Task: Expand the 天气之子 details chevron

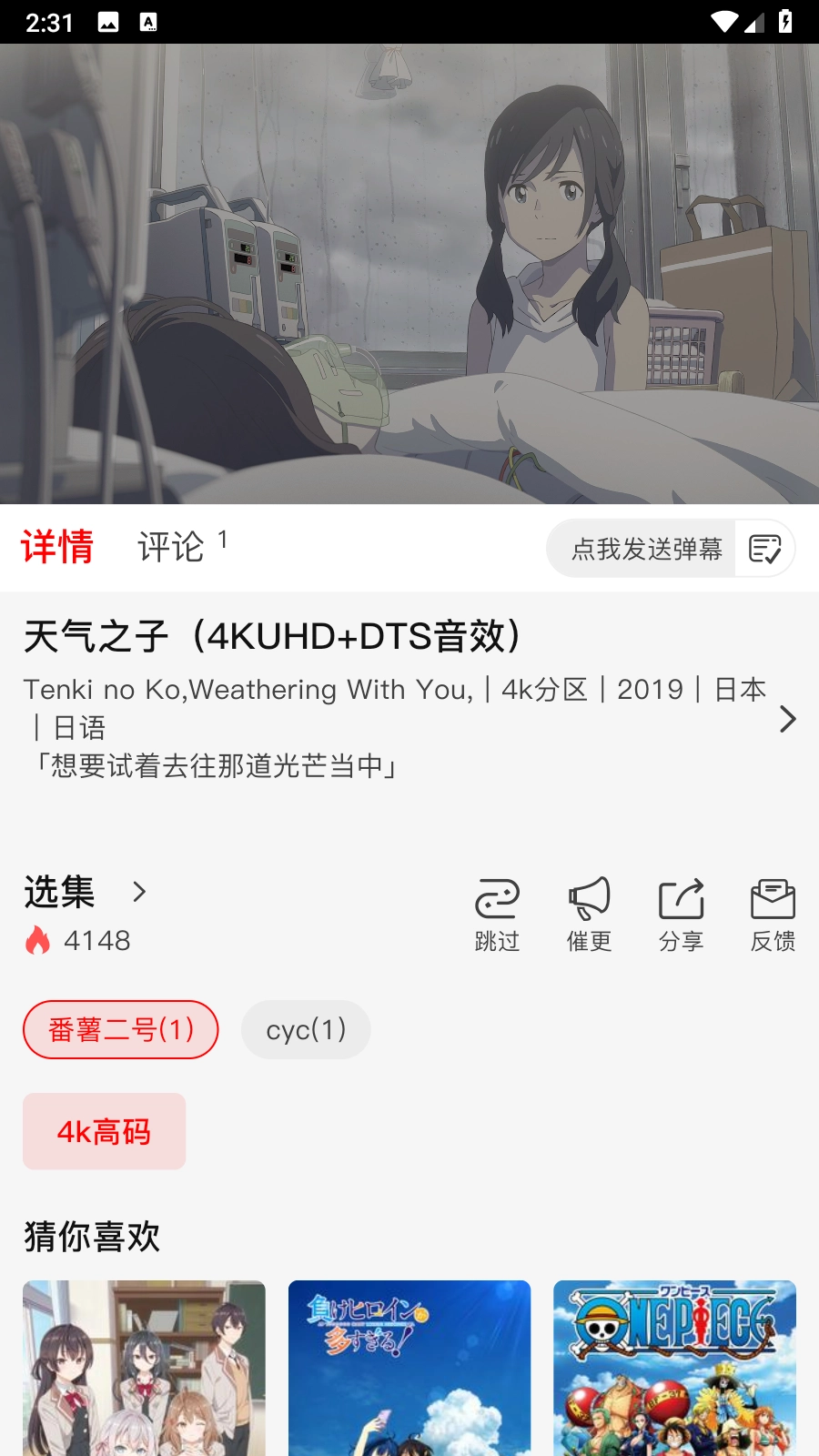Action: [787, 720]
